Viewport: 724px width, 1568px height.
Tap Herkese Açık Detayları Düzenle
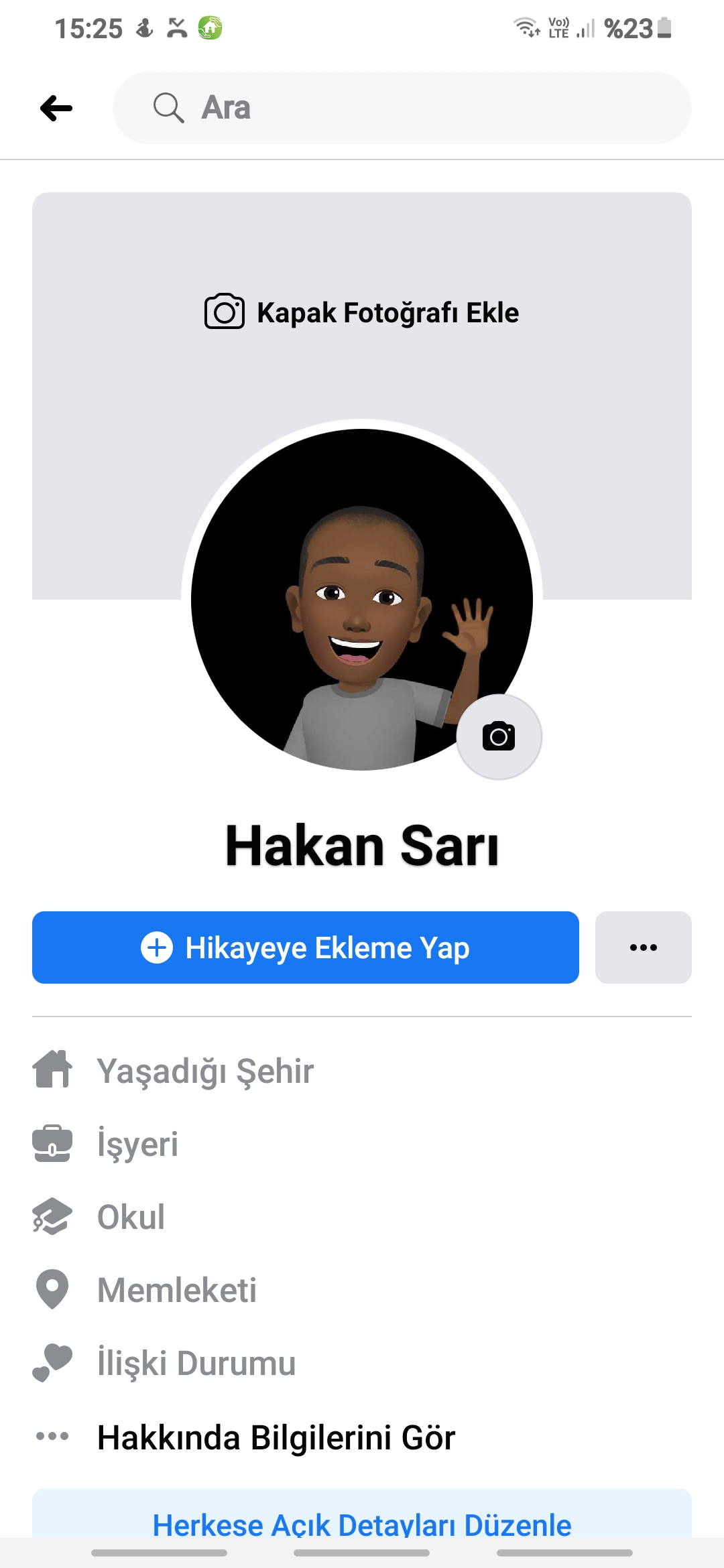pos(362,1522)
